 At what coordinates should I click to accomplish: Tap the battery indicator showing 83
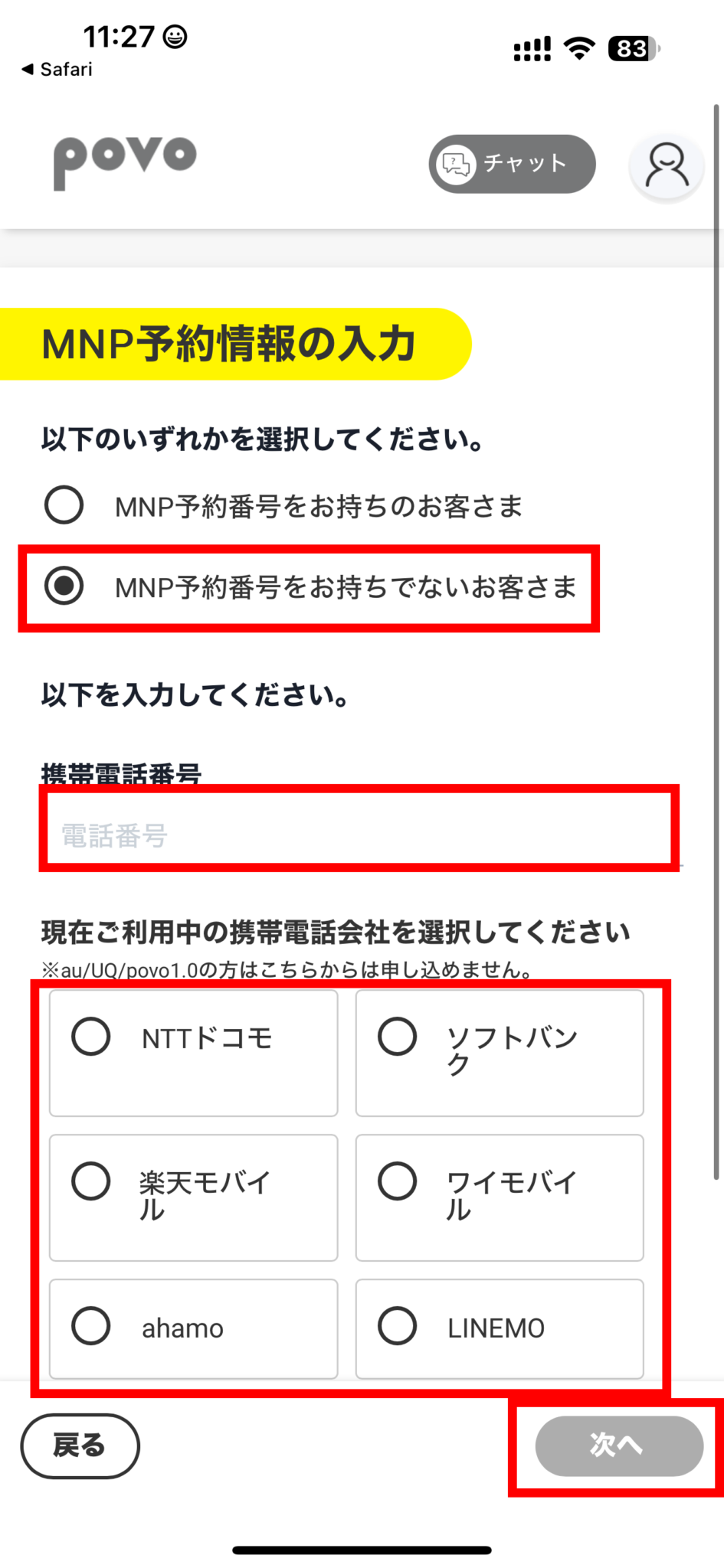tap(630, 47)
